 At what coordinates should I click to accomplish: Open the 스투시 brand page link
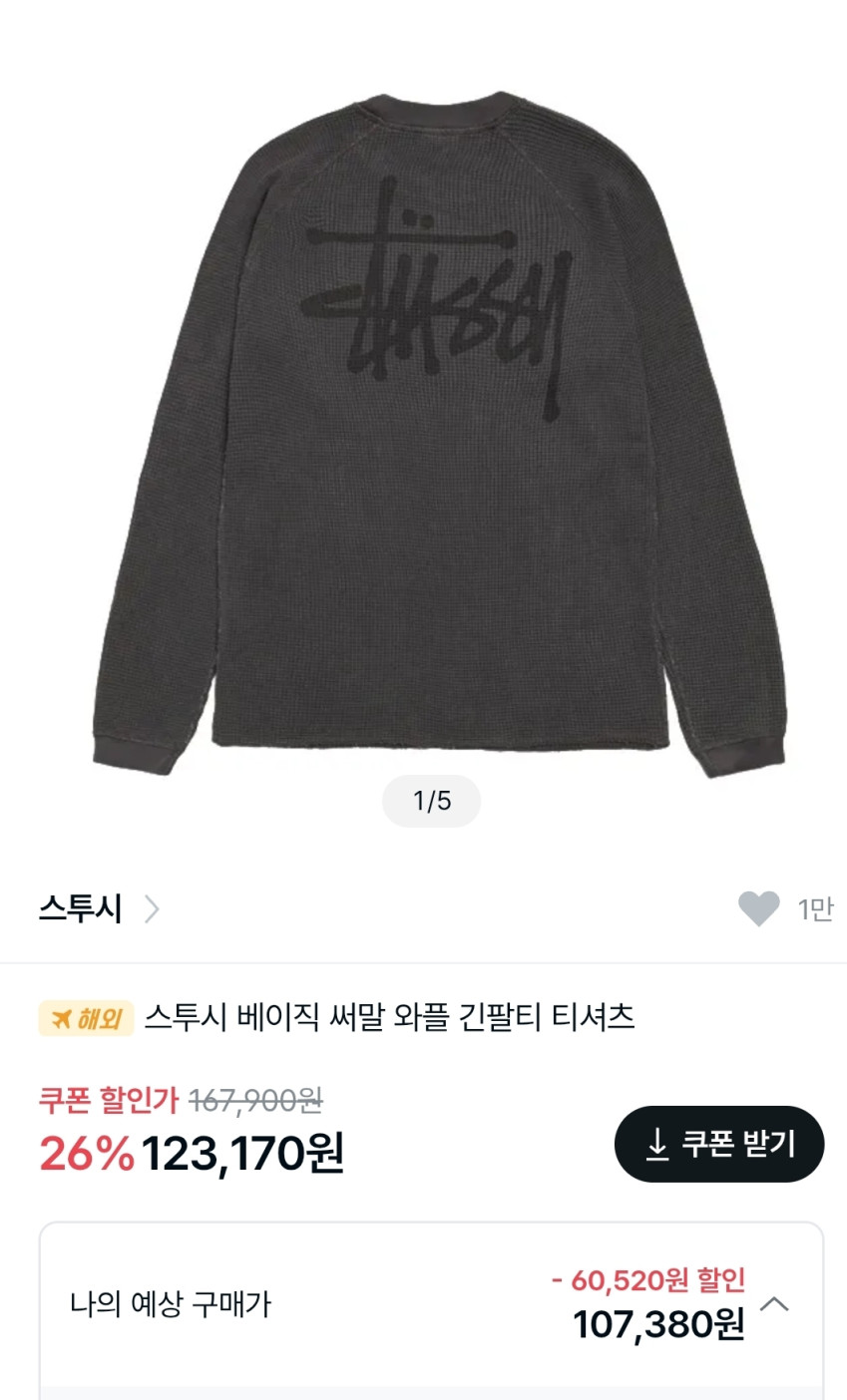pos(98,908)
